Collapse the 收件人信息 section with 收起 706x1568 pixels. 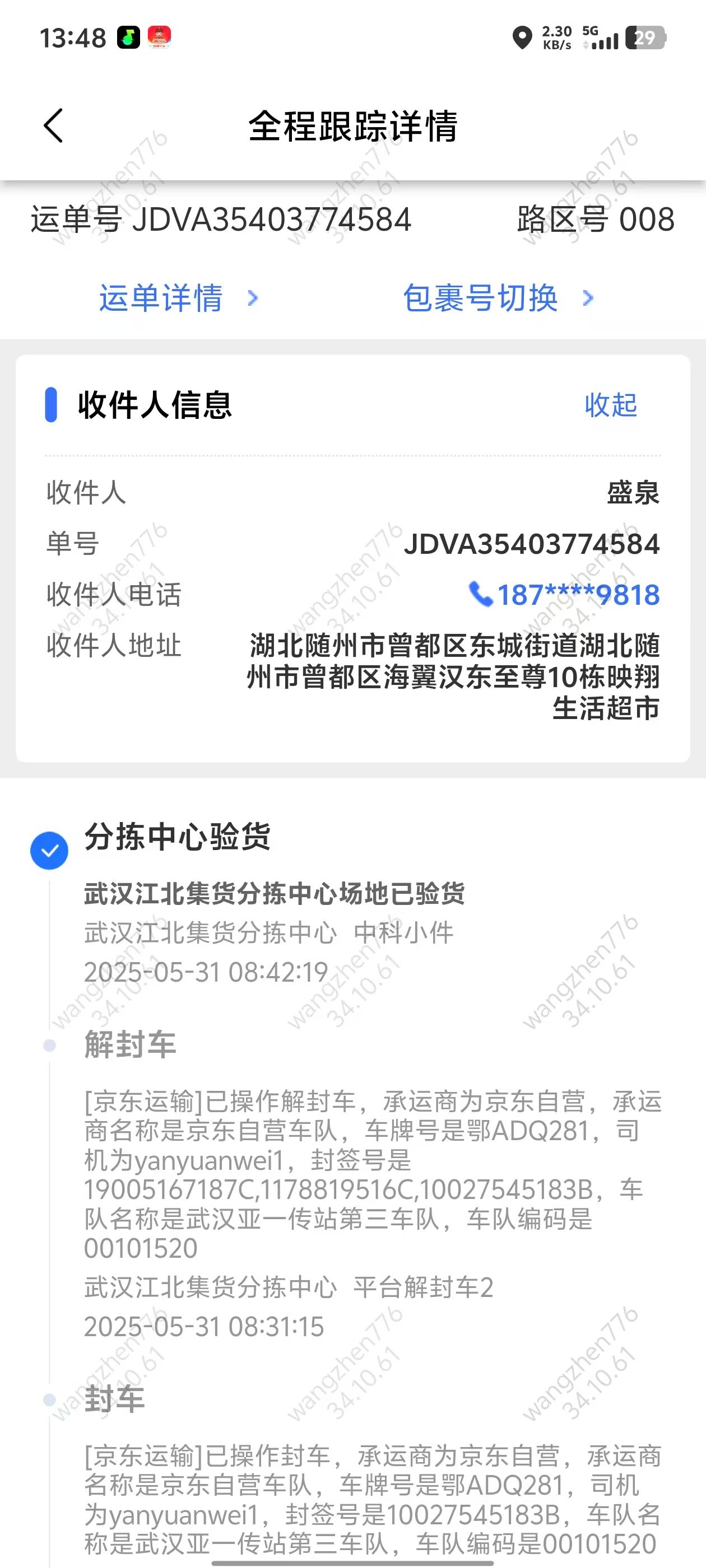610,405
